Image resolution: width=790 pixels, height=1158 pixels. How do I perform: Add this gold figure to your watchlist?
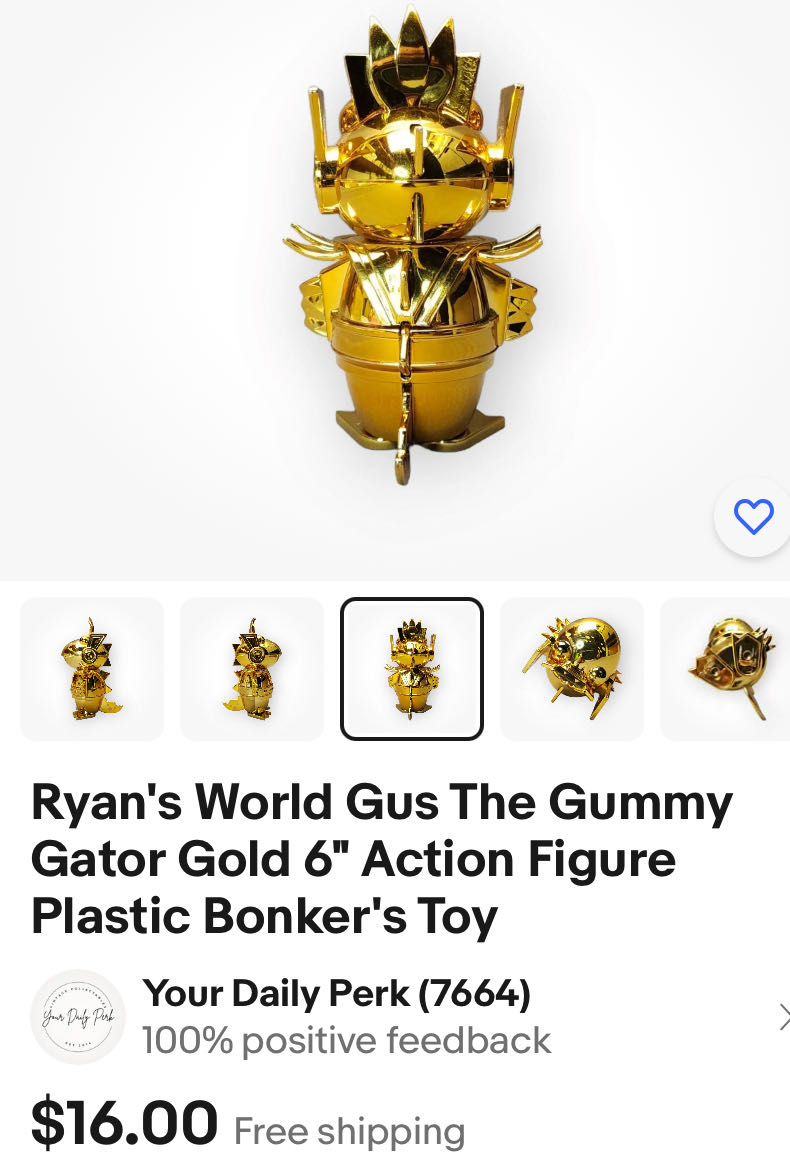coord(753,516)
